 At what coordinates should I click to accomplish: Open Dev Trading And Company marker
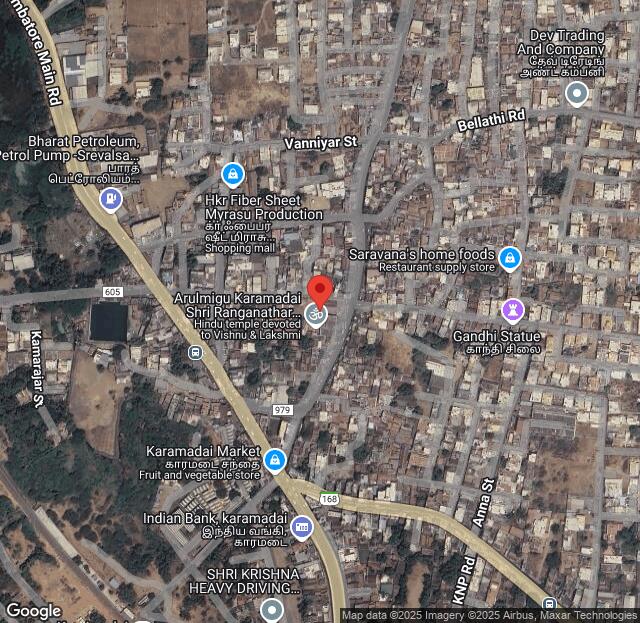(576, 95)
